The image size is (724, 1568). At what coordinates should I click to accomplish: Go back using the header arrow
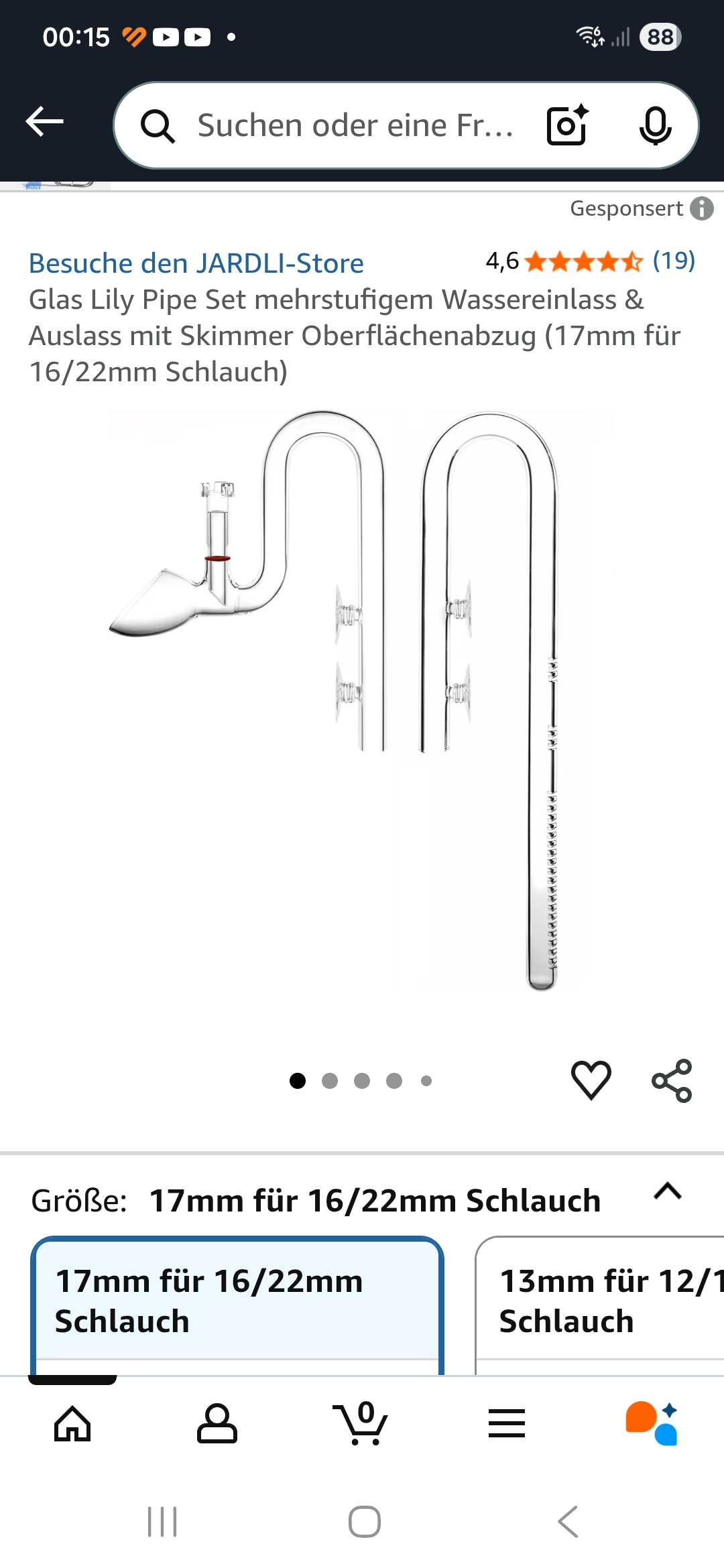click(x=45, y=122)
